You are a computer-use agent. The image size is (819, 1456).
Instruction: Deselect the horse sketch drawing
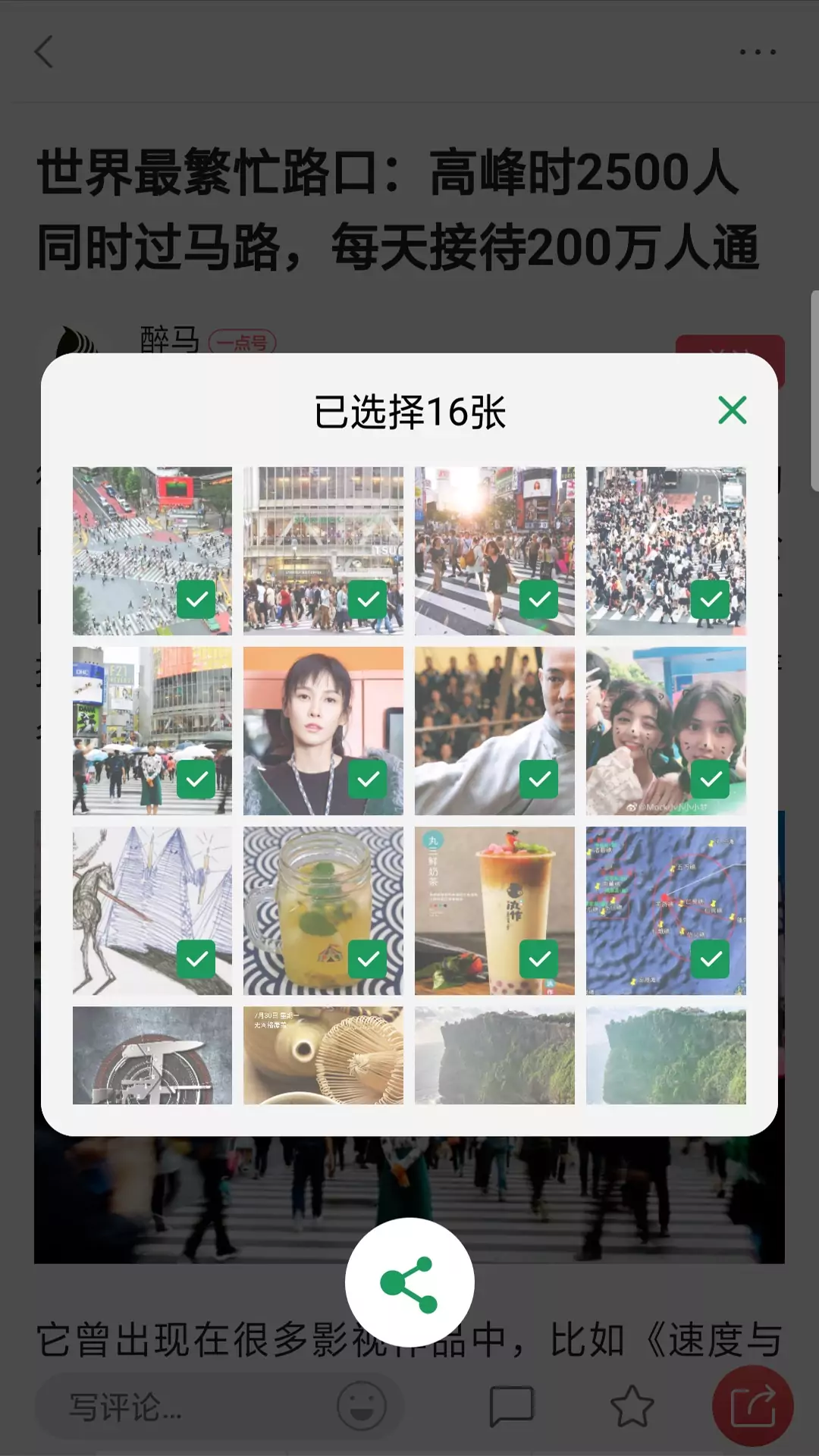(196, 959)
